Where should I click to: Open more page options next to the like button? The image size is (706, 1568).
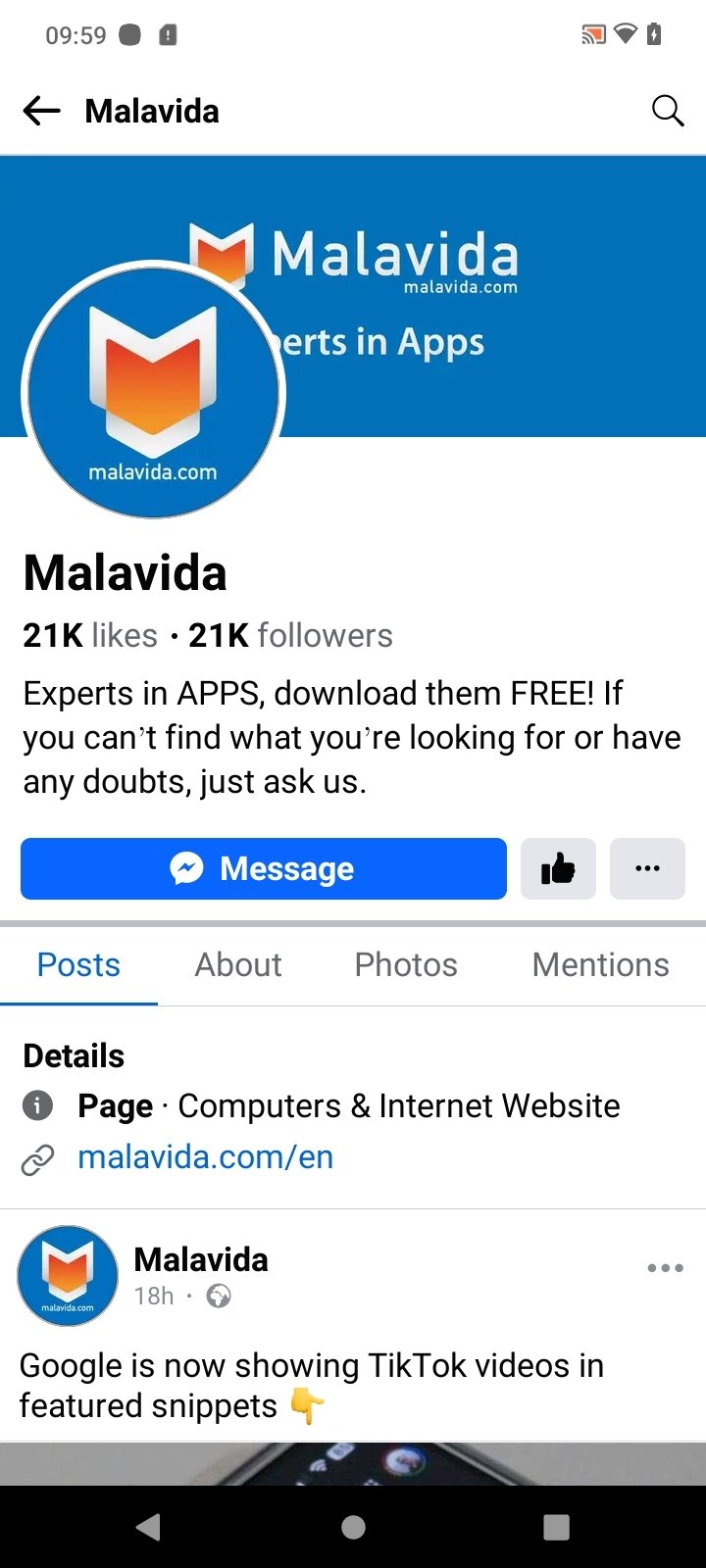click(647, 868)
